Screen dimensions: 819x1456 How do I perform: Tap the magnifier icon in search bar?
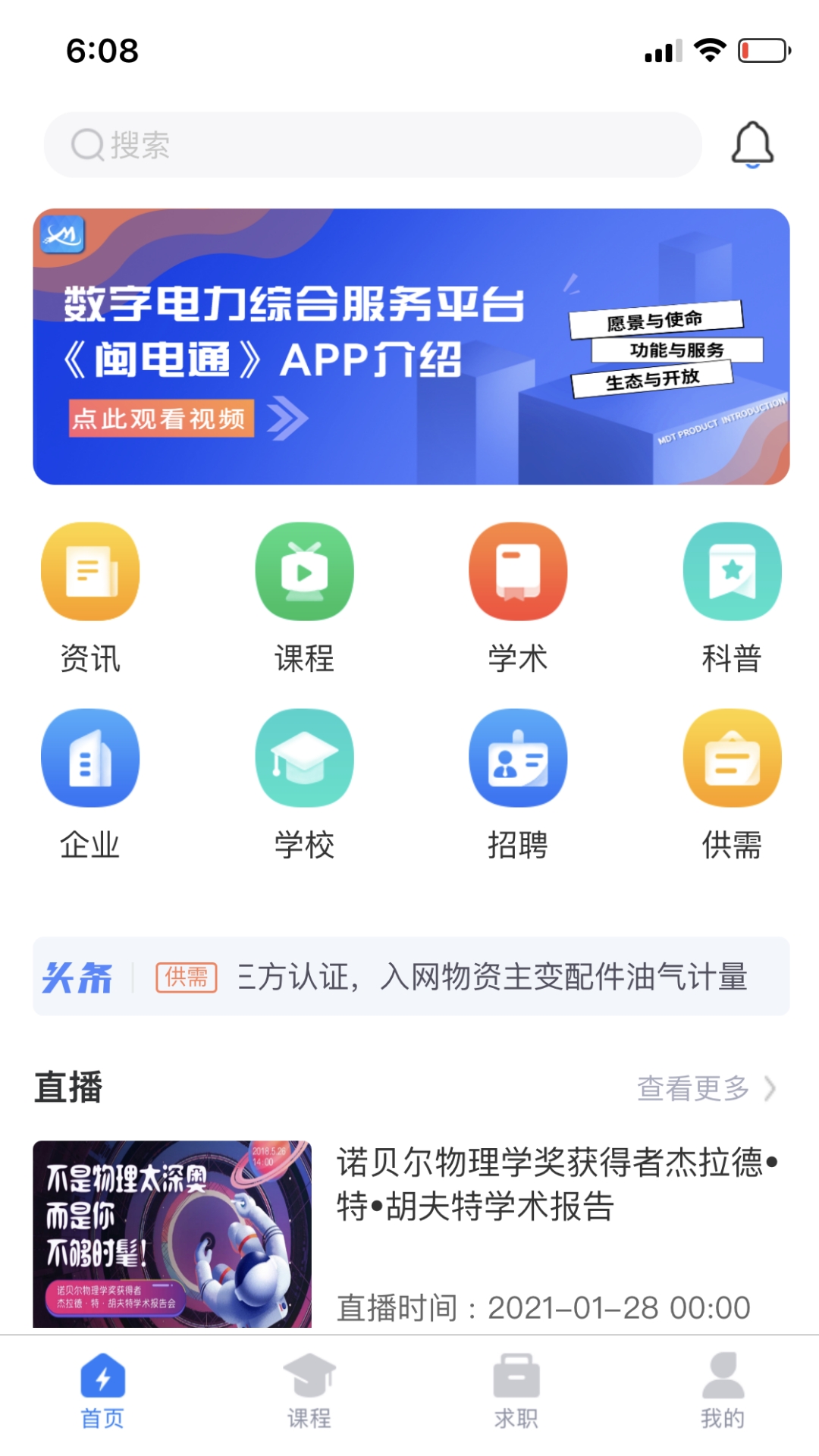(88, 145)
